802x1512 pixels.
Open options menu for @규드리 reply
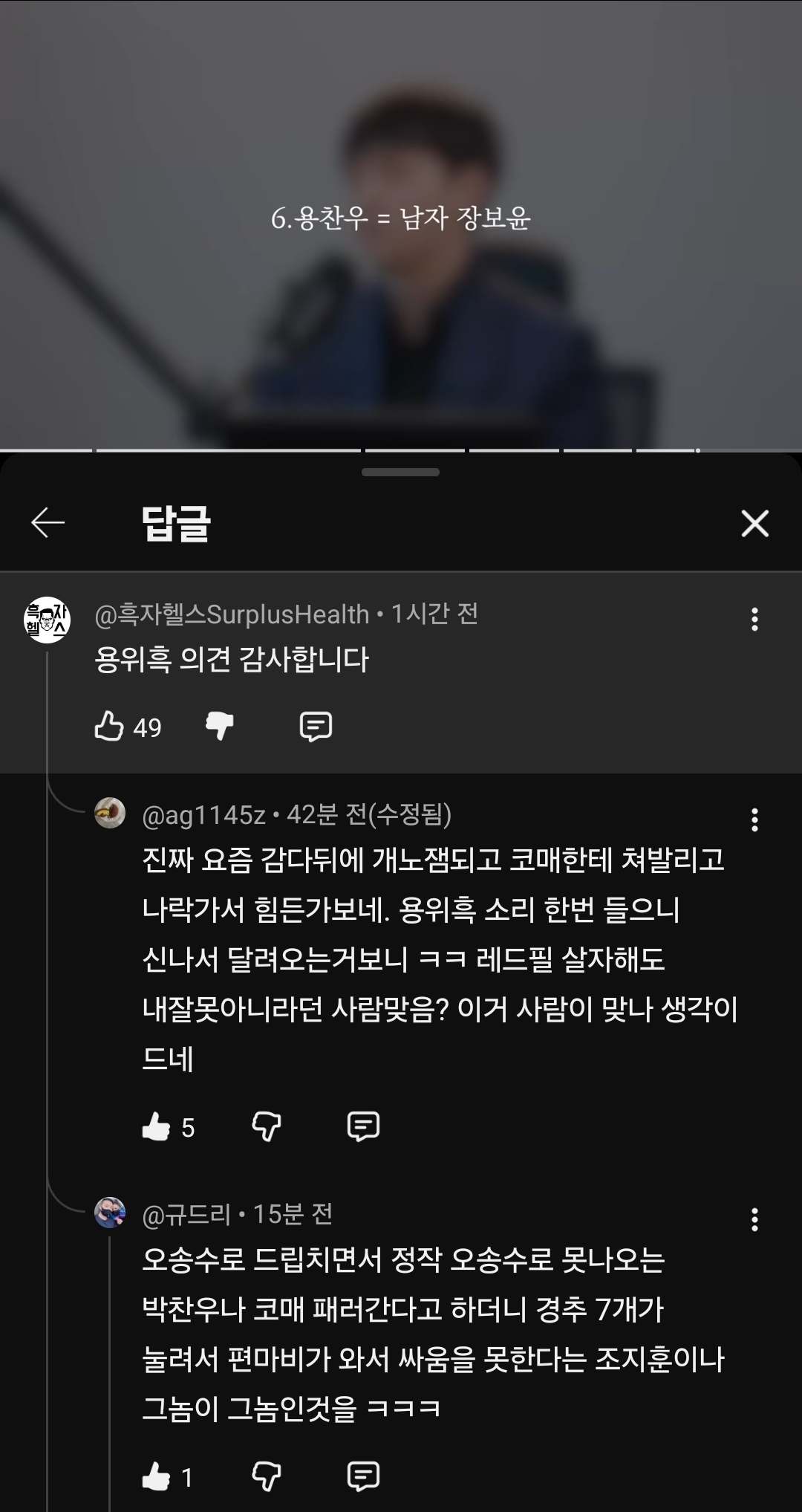click(x=754, y=1219)
